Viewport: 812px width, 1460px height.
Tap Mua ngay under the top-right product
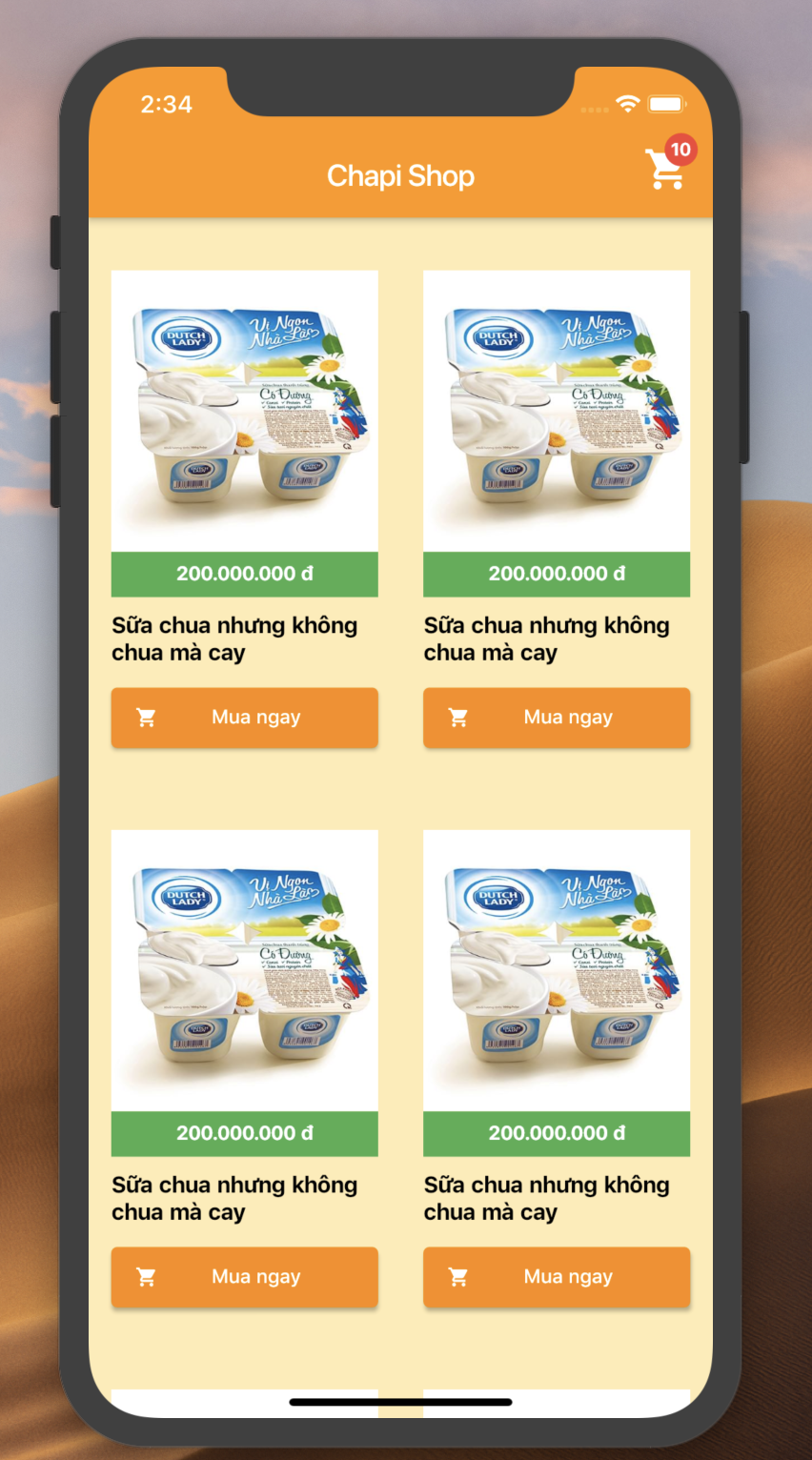click(x=557, y=718)
